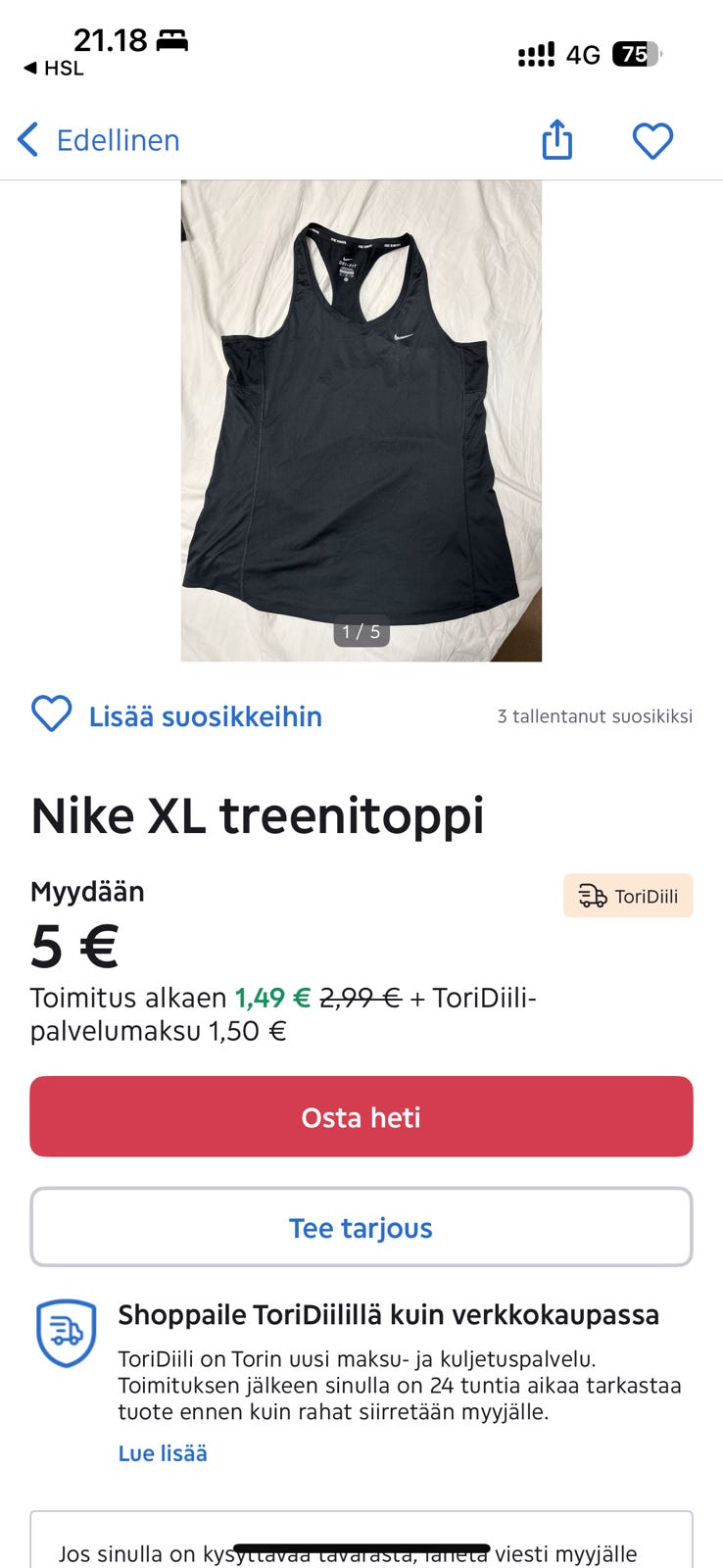Tap Lisää suosikkeihin to save the listing
The width and height of the screenshot is (723, 1568).
pyautogui.click(x=176, y=715)
